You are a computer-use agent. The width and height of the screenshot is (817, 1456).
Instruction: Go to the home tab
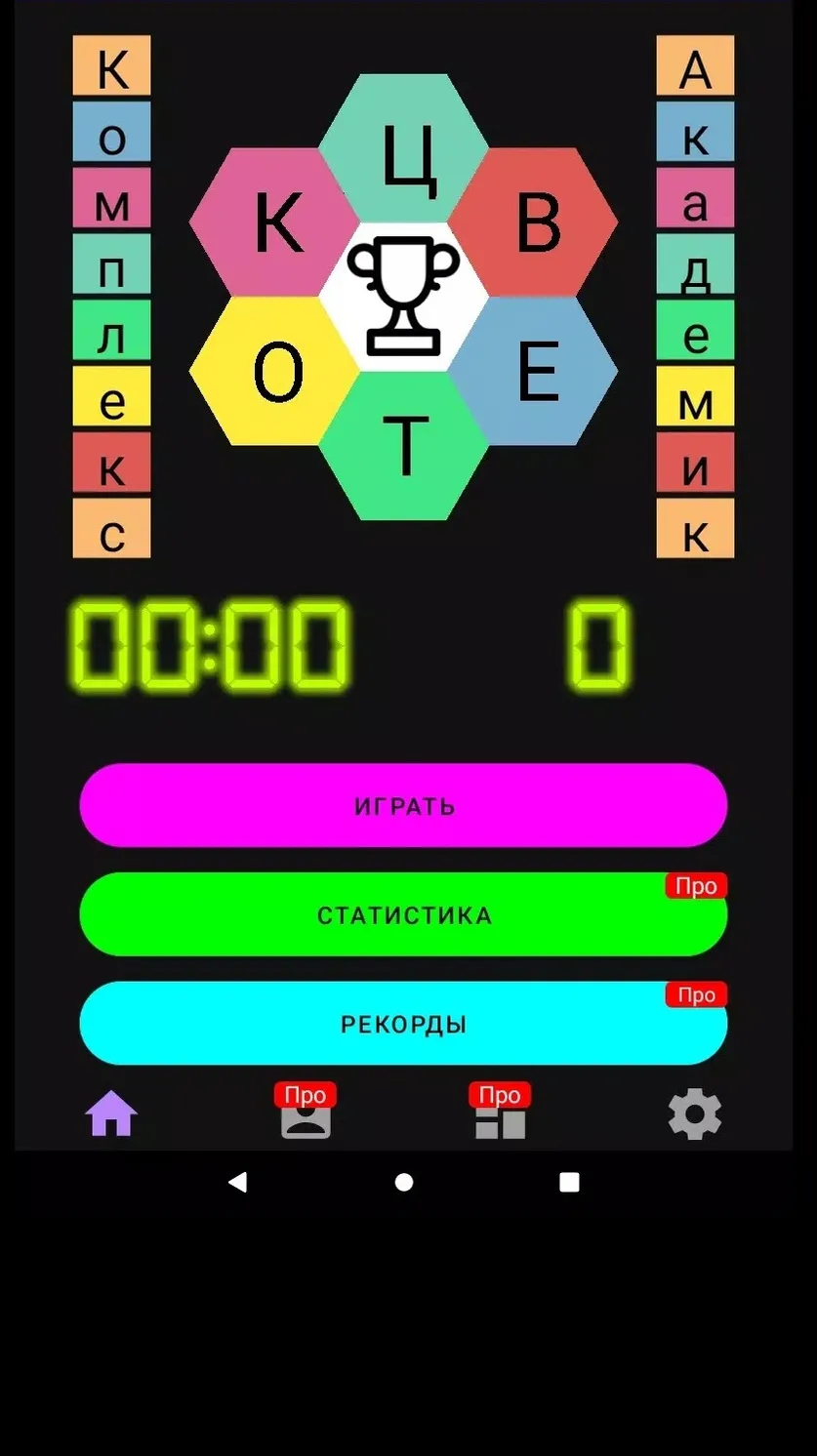coord(111,1113)
